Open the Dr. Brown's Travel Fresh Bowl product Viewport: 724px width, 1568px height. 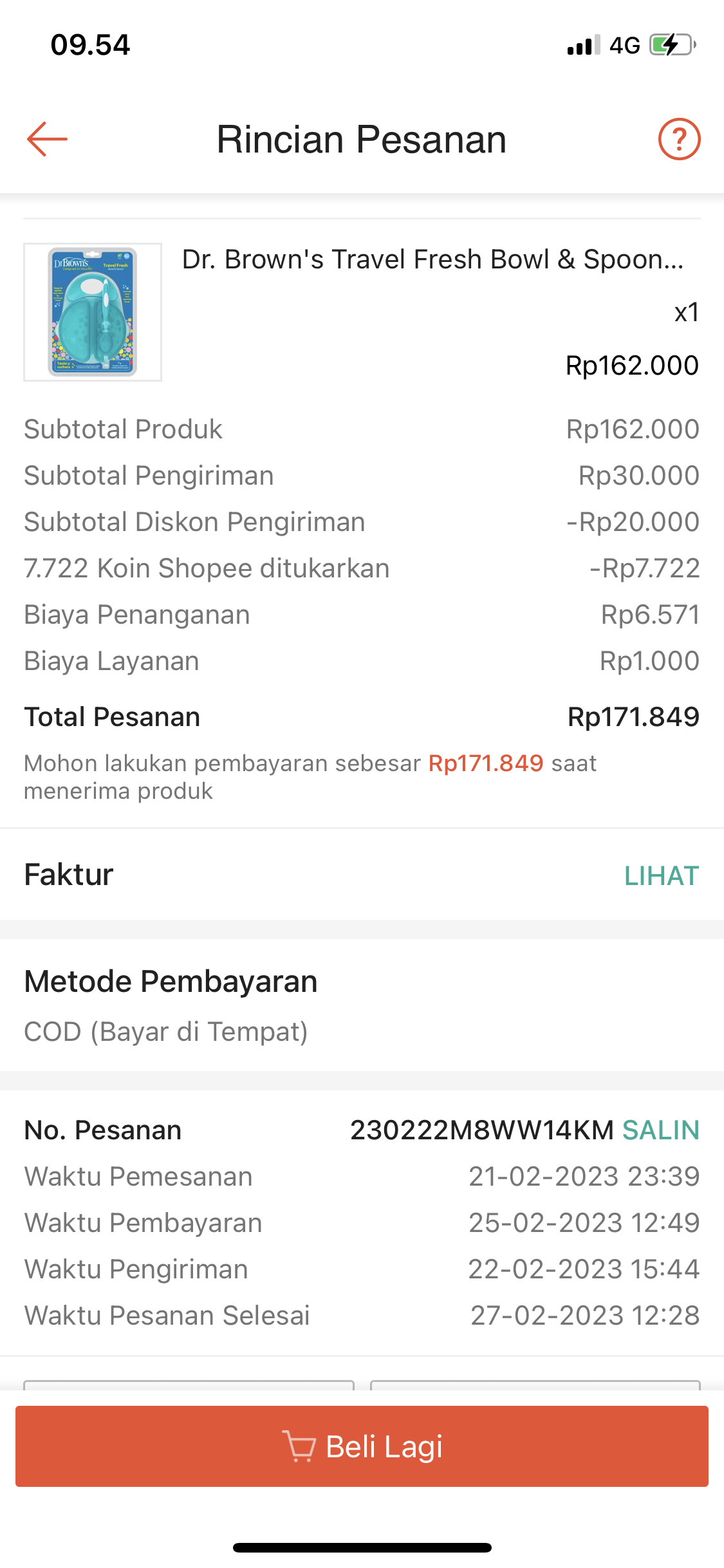[431, 260]
